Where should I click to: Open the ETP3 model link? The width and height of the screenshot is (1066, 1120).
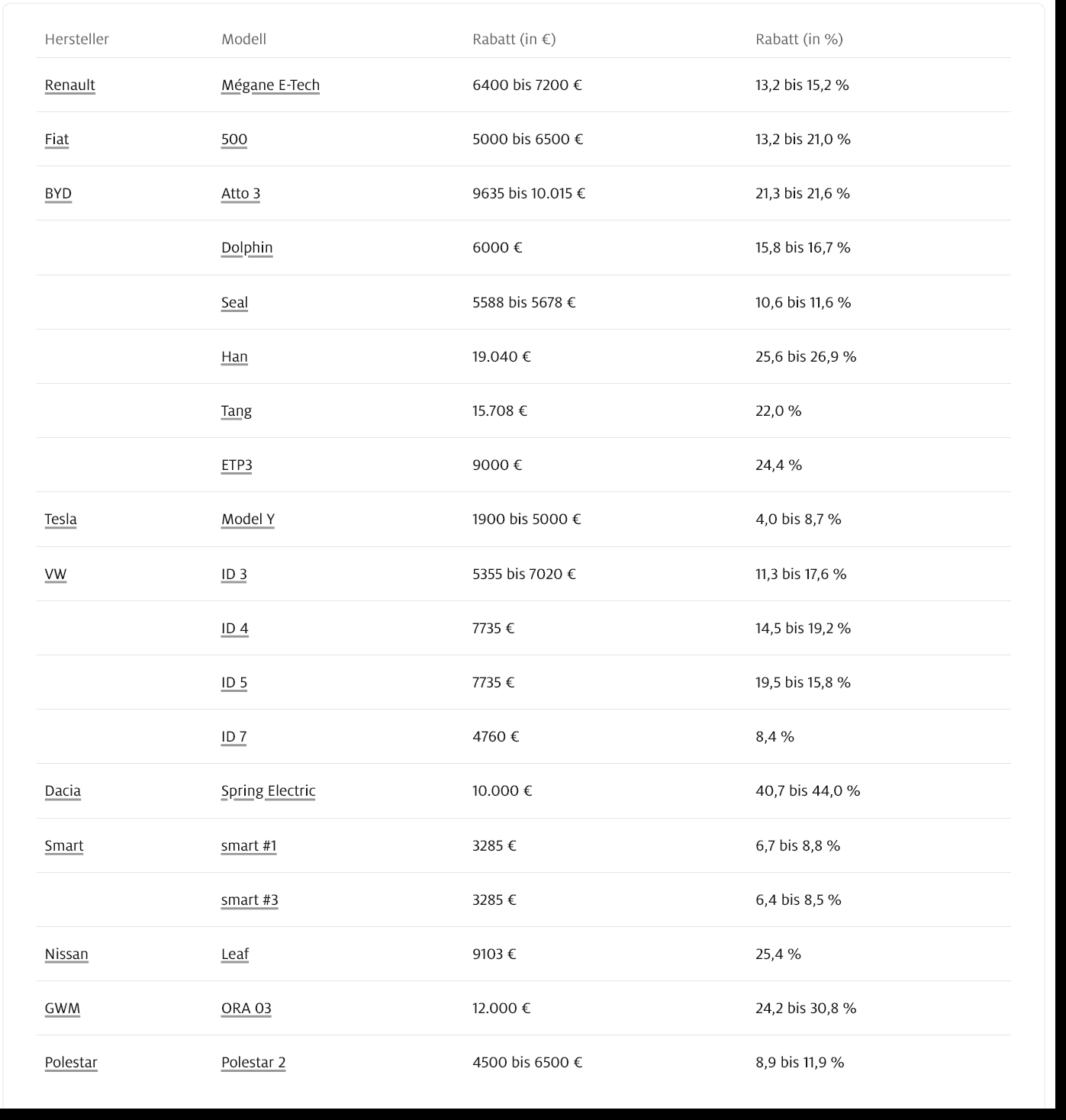[237, 465]
